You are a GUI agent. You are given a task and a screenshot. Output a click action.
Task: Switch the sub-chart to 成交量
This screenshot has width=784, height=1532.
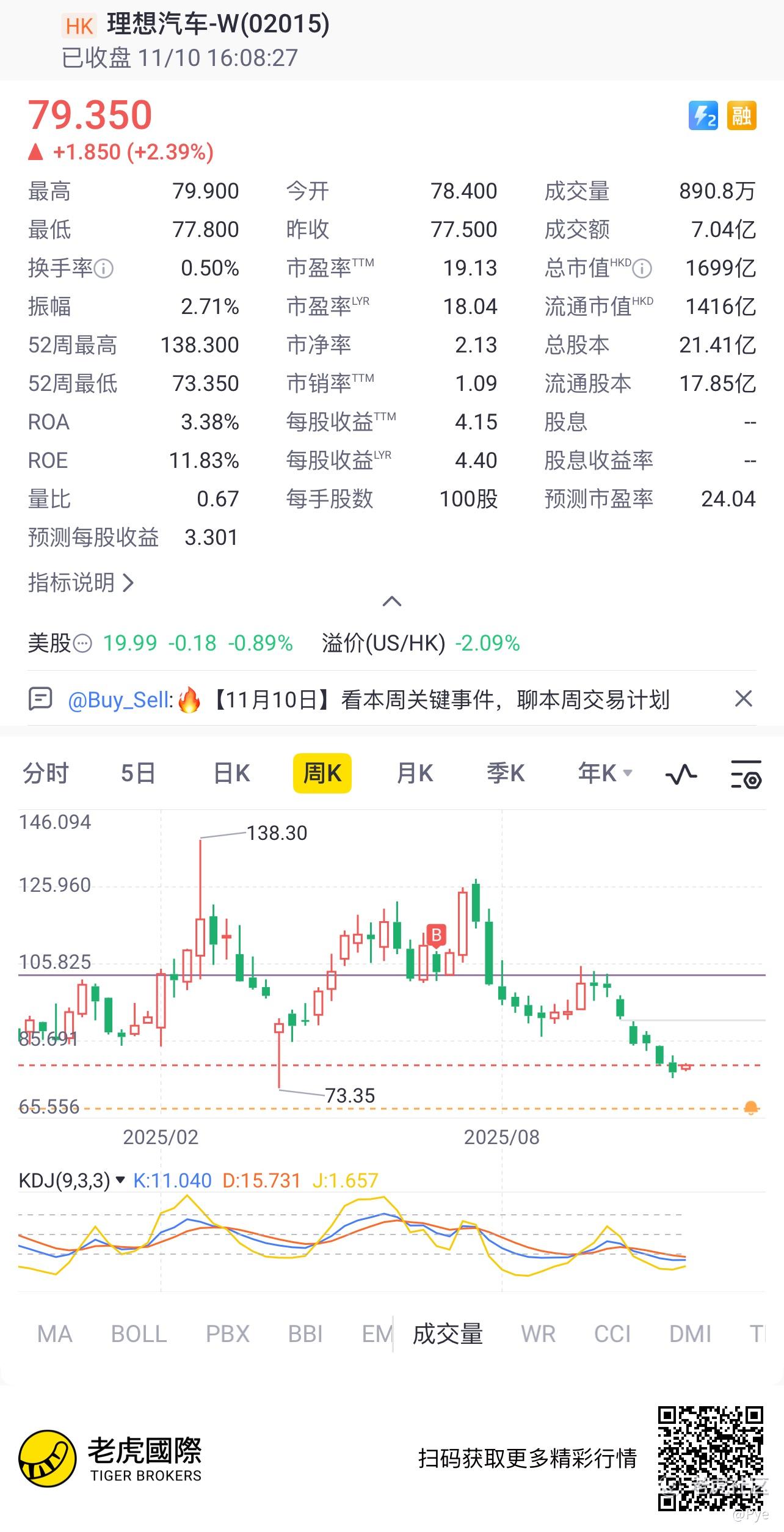pyautogui.click(x=448, y=1334)
